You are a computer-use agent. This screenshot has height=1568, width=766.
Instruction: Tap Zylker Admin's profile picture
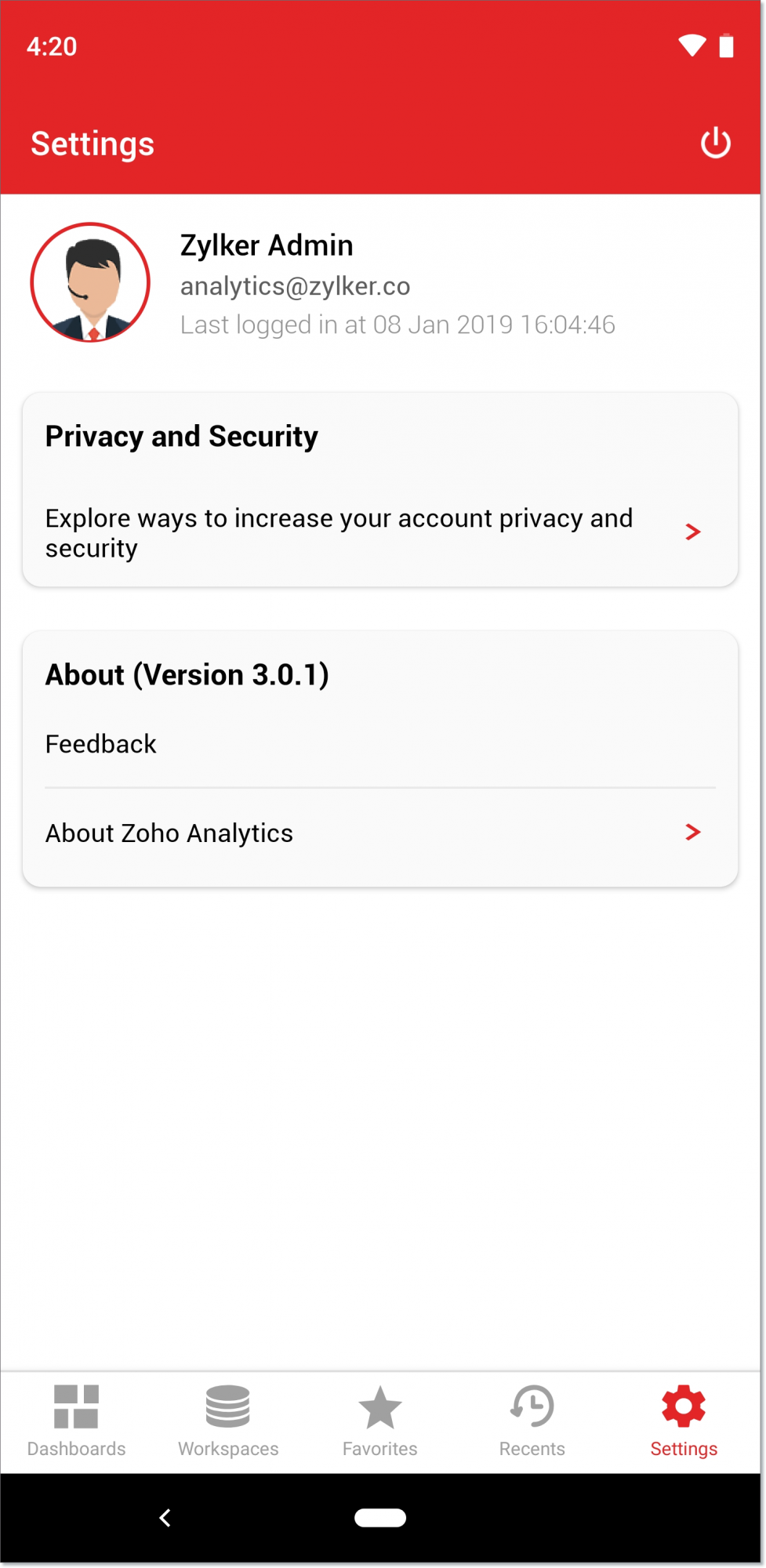click(90, 282)
